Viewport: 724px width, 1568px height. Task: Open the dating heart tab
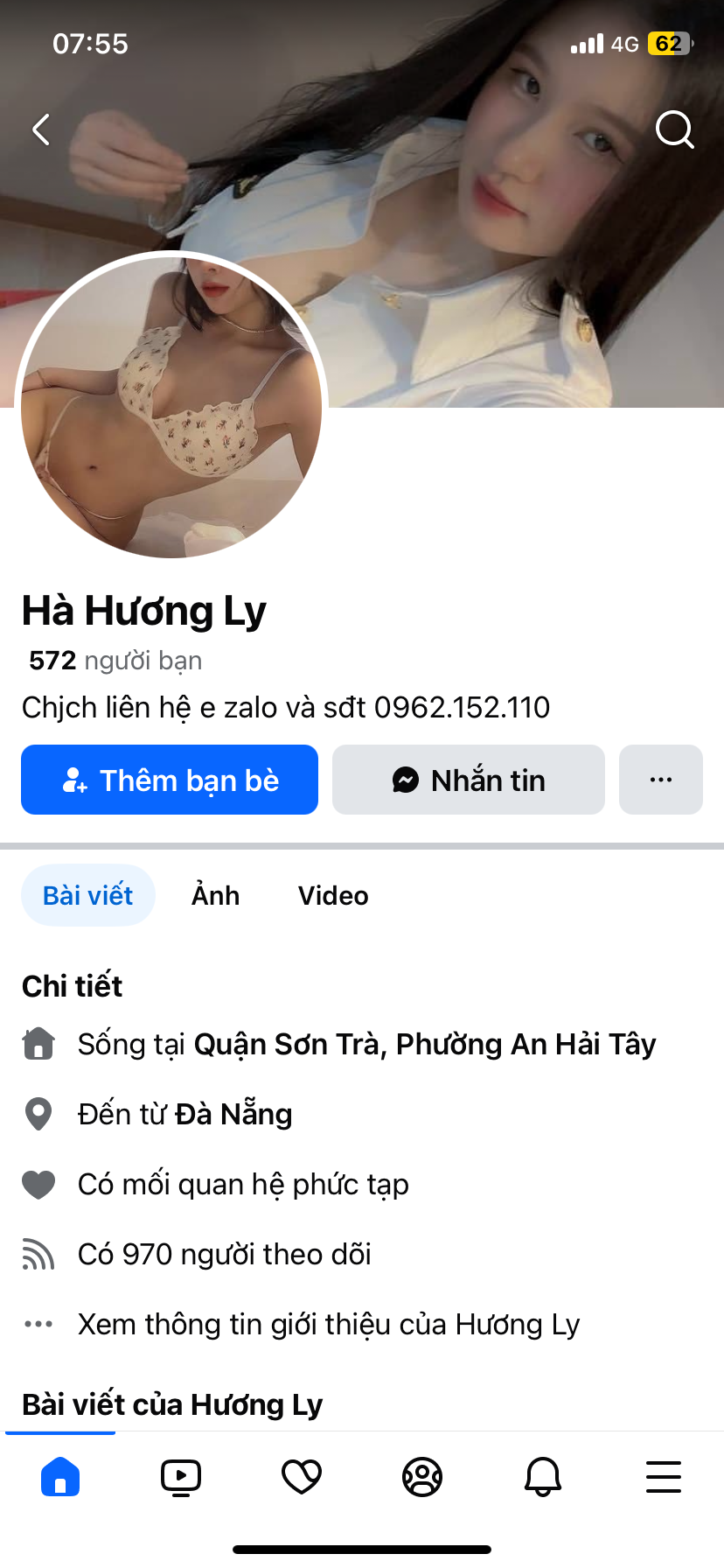302,1477
